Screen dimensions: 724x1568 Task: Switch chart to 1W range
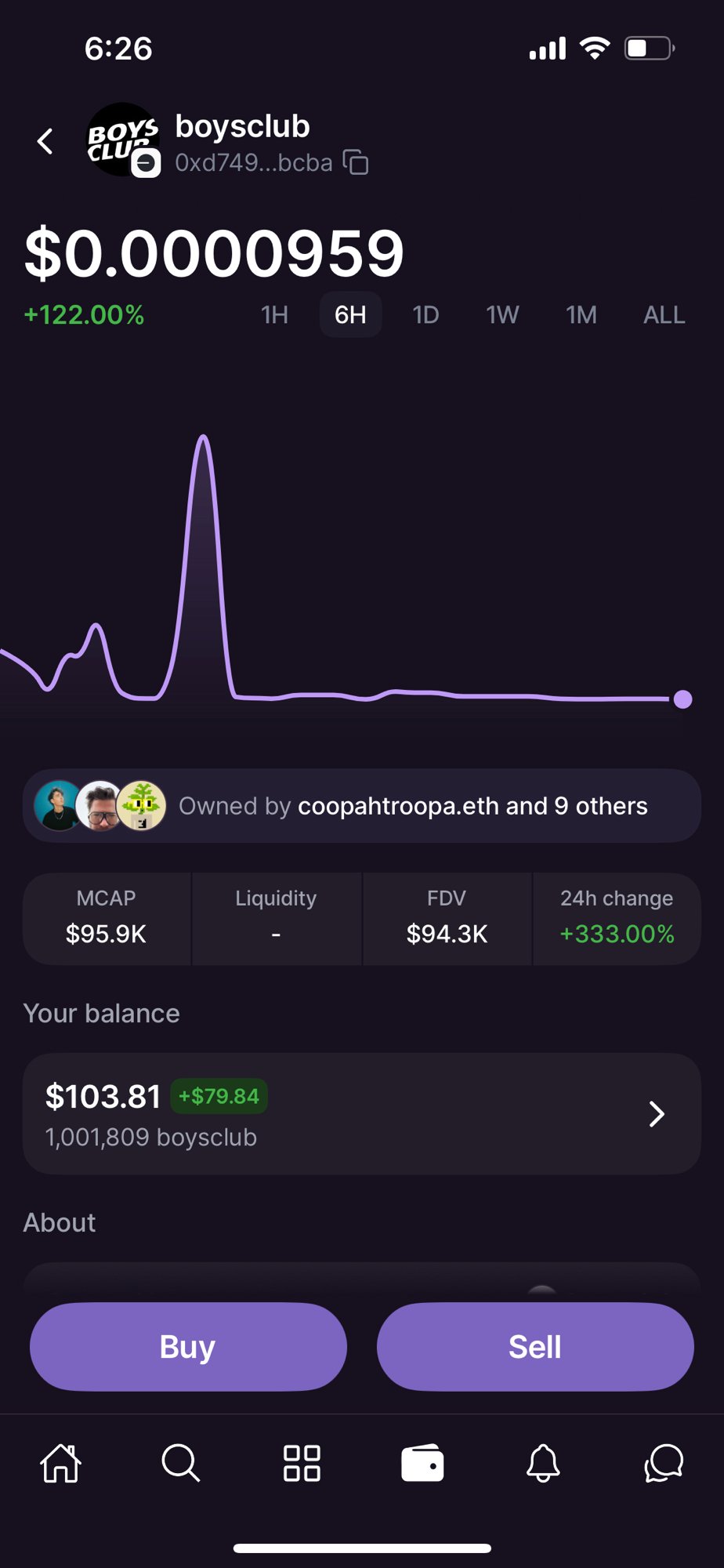(502, 315)
